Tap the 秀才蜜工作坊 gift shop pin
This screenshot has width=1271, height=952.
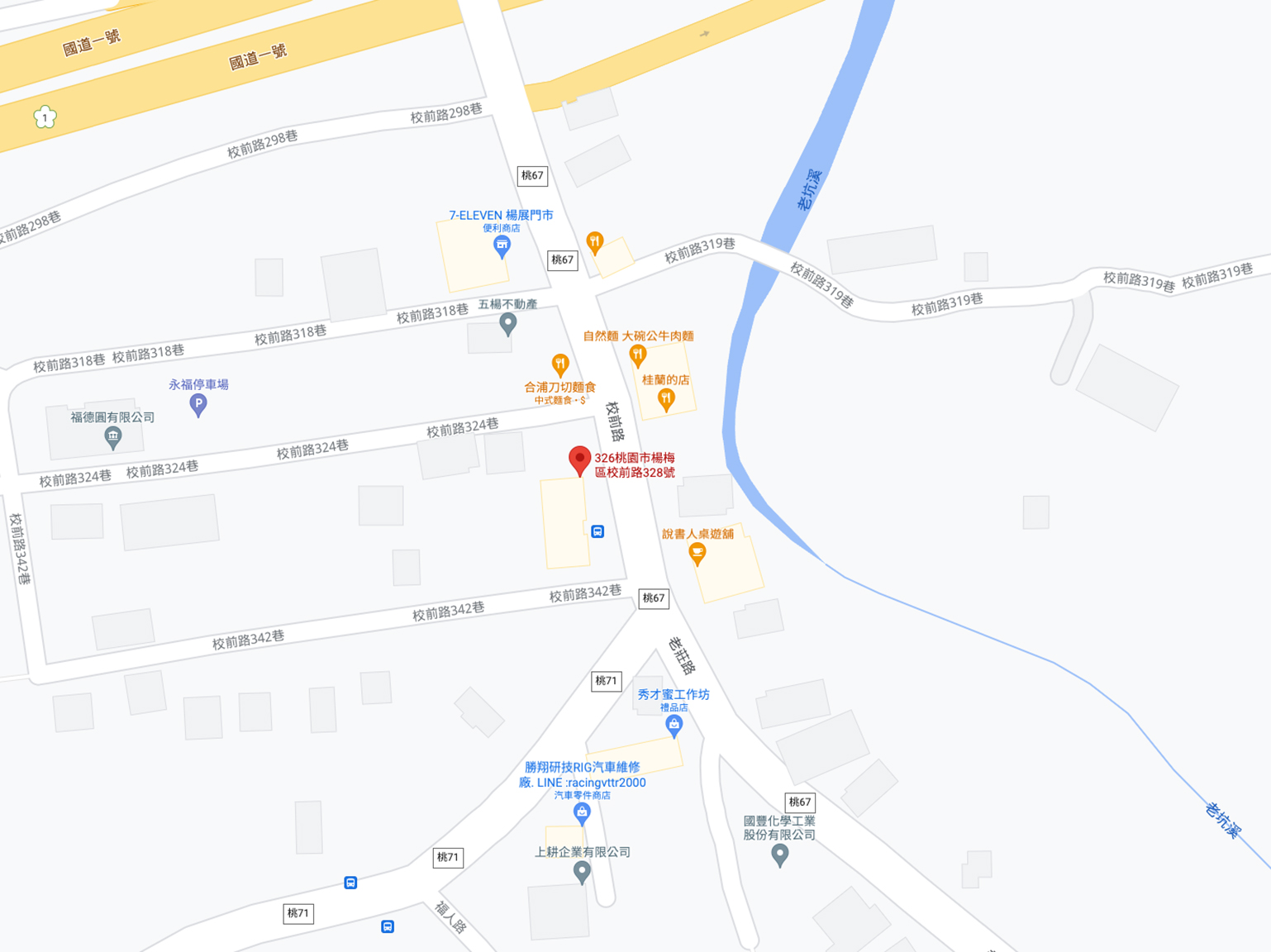[674, 725]
